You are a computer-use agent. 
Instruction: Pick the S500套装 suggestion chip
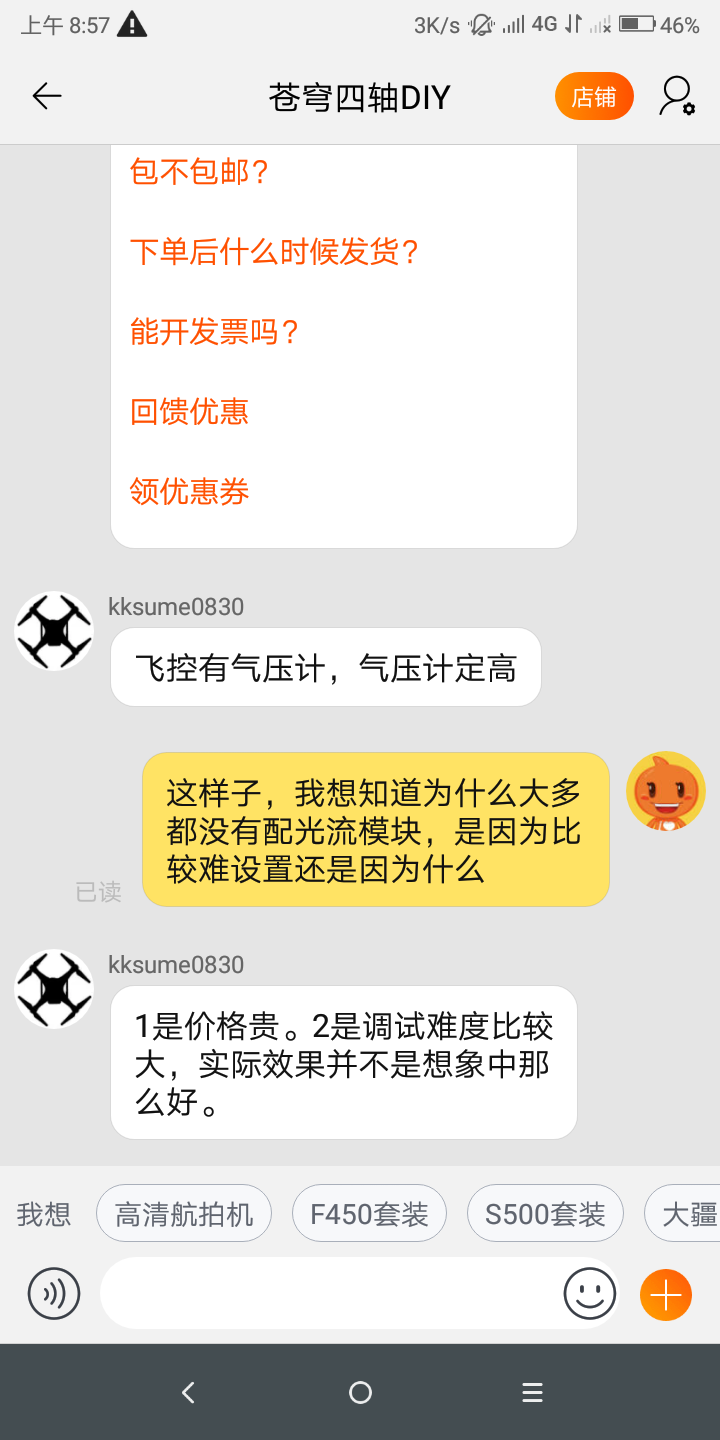click(545, 1214)
